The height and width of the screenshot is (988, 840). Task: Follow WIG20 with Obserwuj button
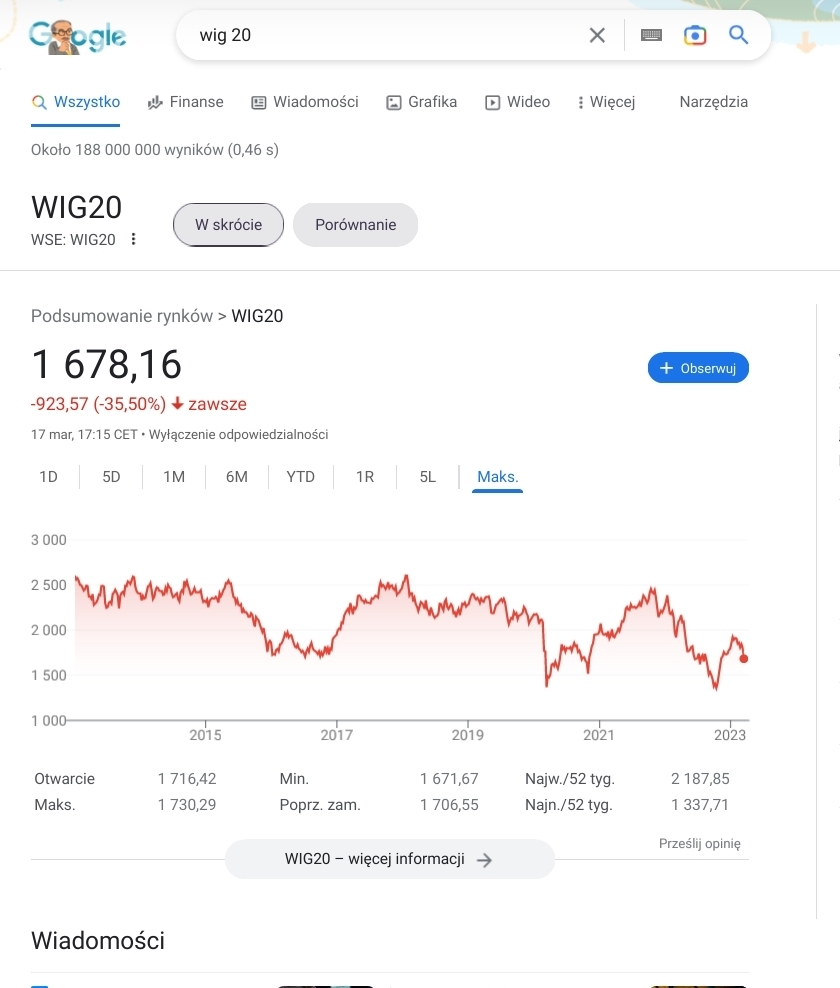coord(698,368)
